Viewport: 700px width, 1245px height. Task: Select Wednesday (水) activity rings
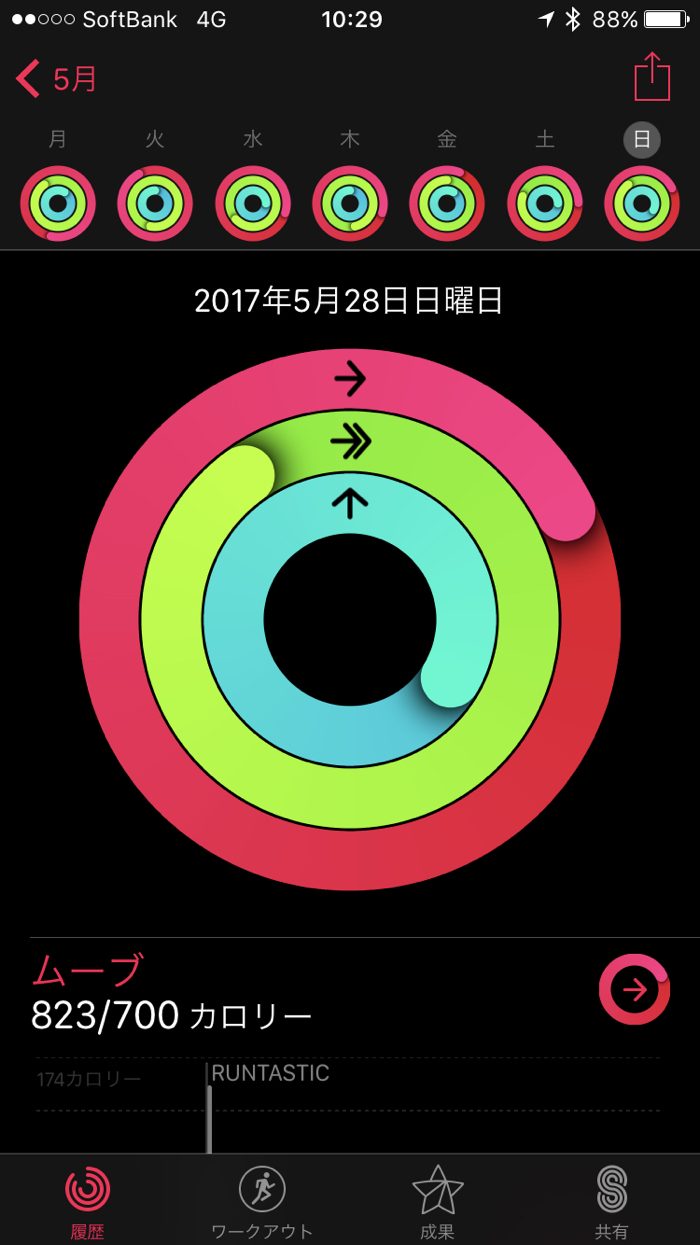point(253,203)
